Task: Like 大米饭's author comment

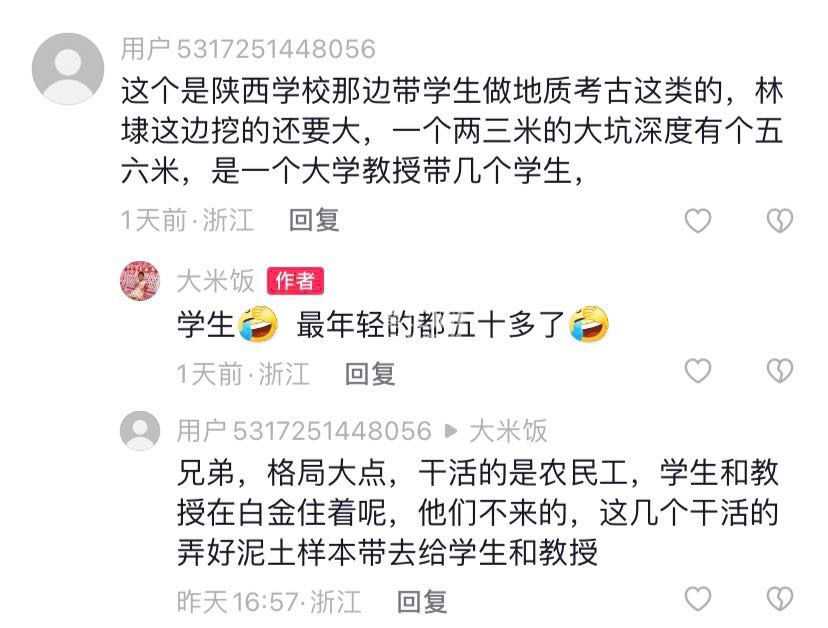Action: pyautogui.click(x=697, y=372)
